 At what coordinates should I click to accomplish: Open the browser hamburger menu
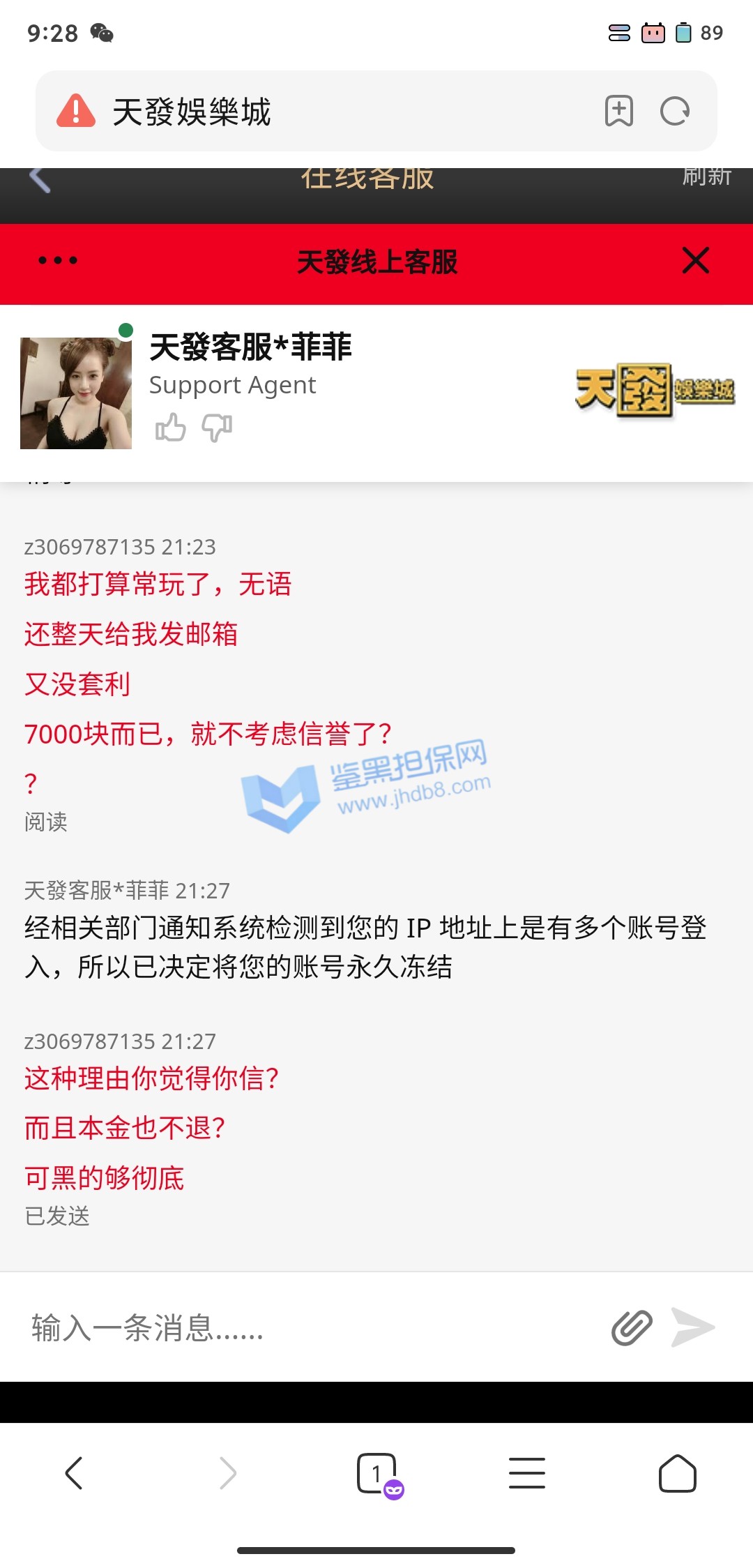tap(527, 1473)
